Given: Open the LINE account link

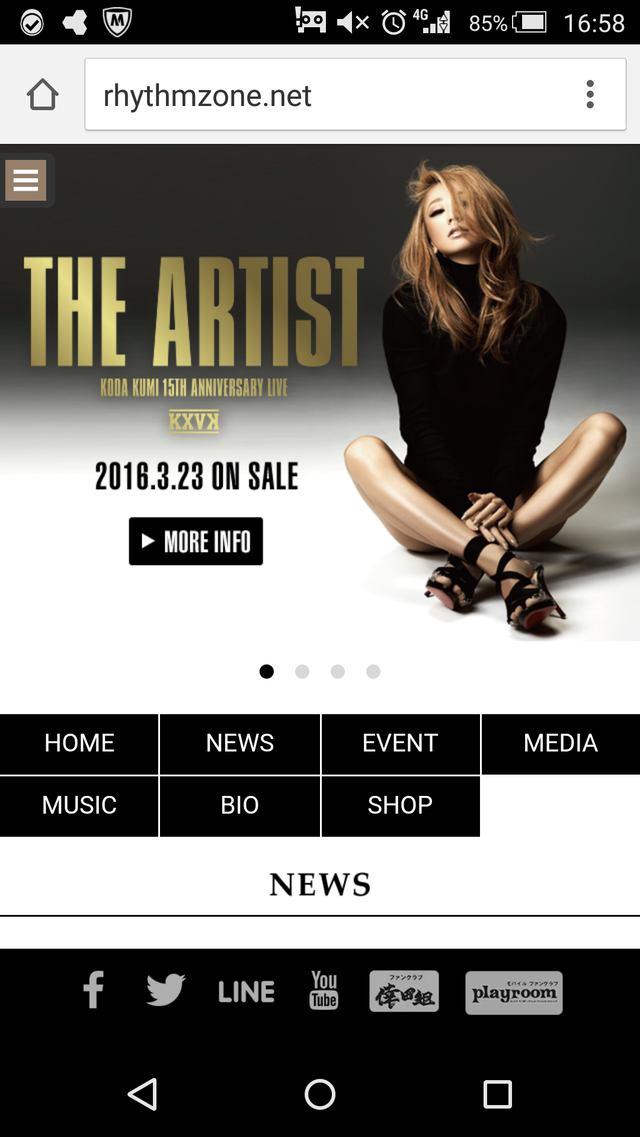Looking at the screenshot, I should point(246,991).
